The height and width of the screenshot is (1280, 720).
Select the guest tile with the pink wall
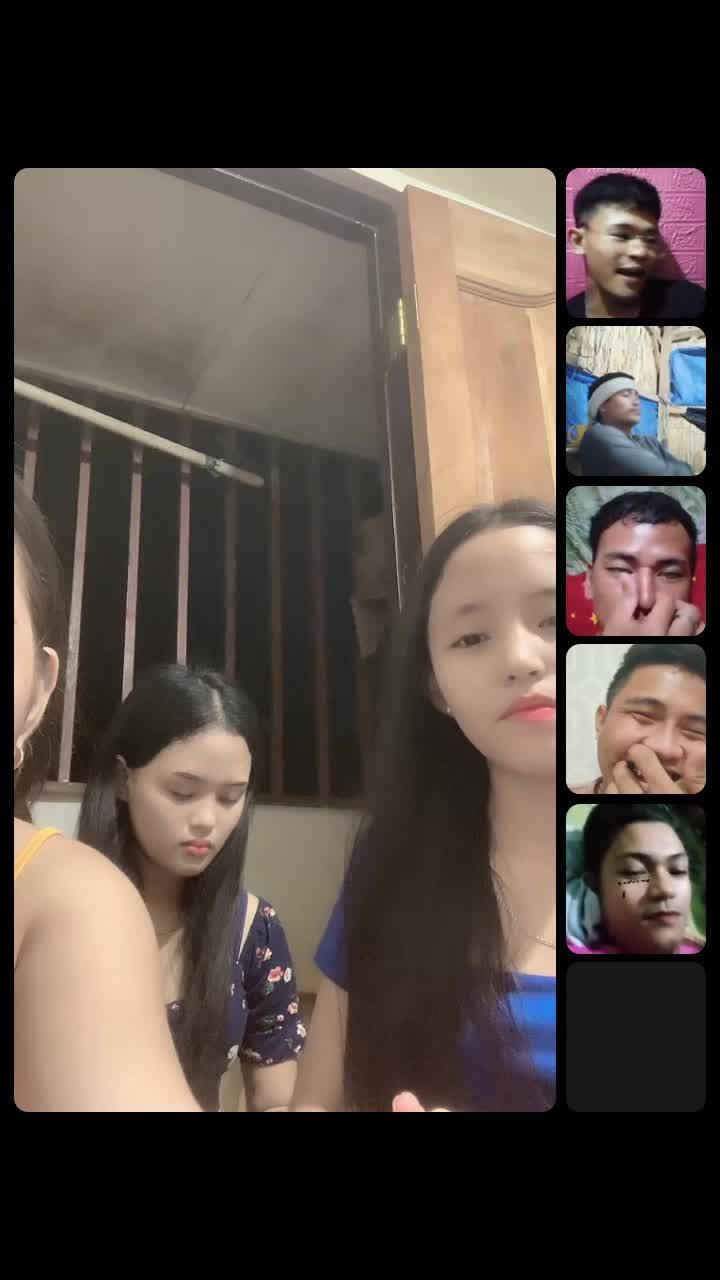636,243
